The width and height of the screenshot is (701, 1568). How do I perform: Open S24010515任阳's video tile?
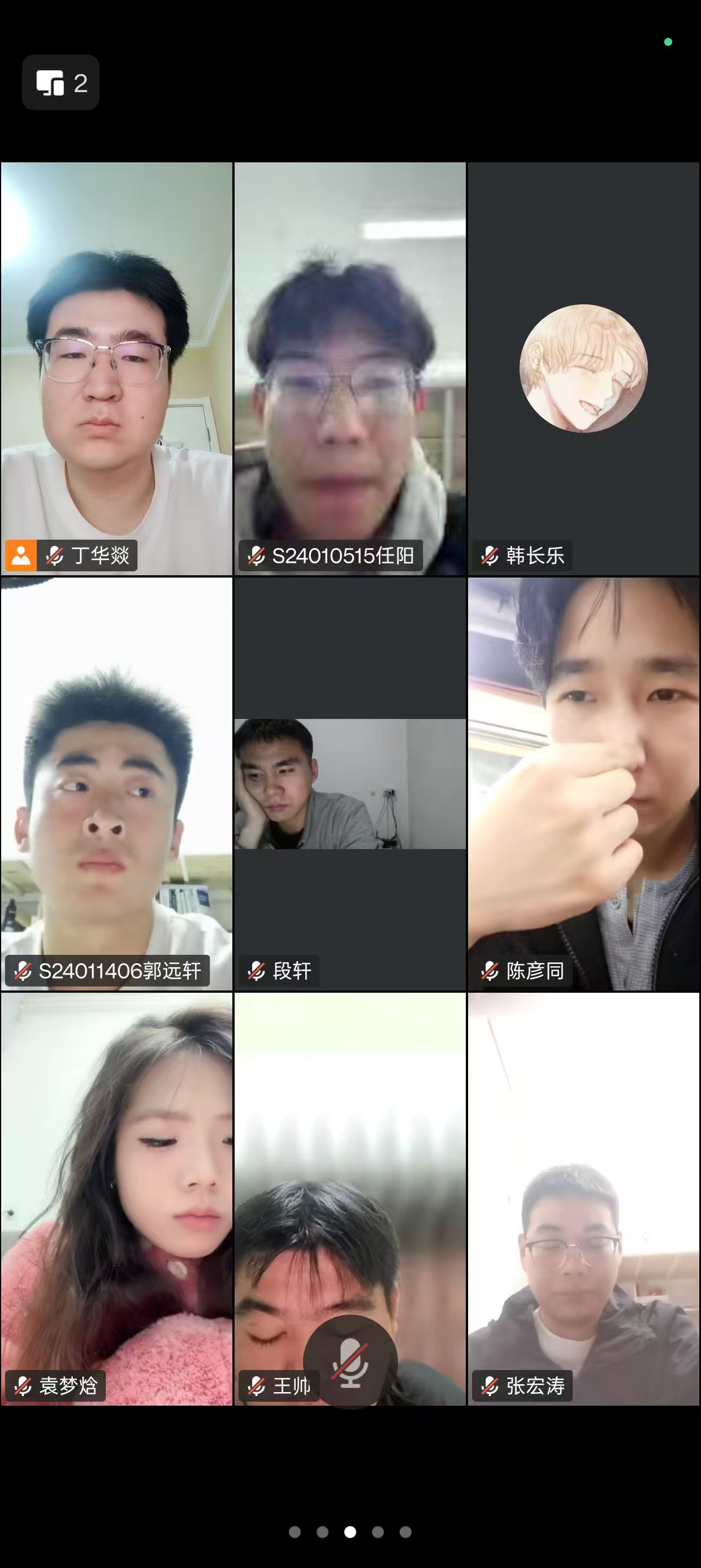(x=350, y=368)
